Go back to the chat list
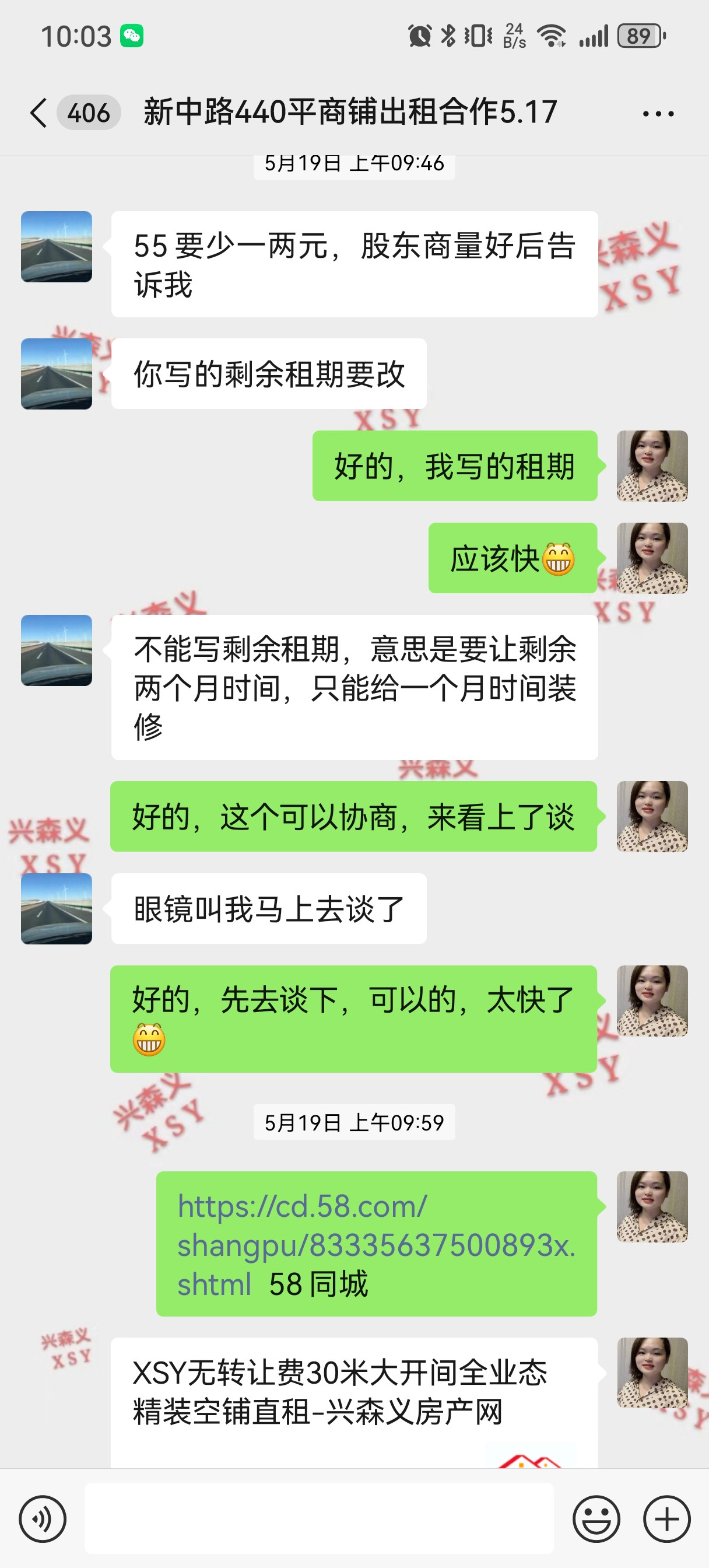709x1568 pixels. click(38, 113)
